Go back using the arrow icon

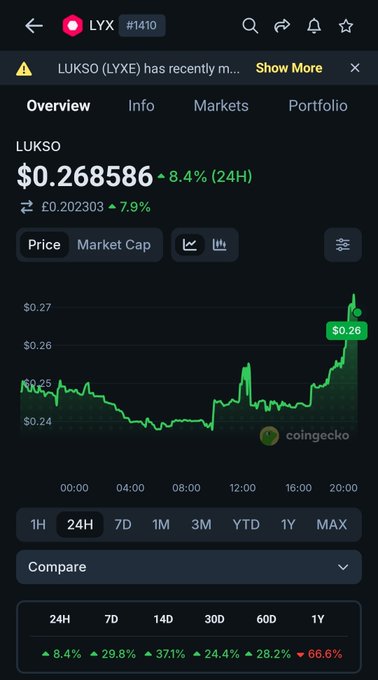click(x=34, y=26)
